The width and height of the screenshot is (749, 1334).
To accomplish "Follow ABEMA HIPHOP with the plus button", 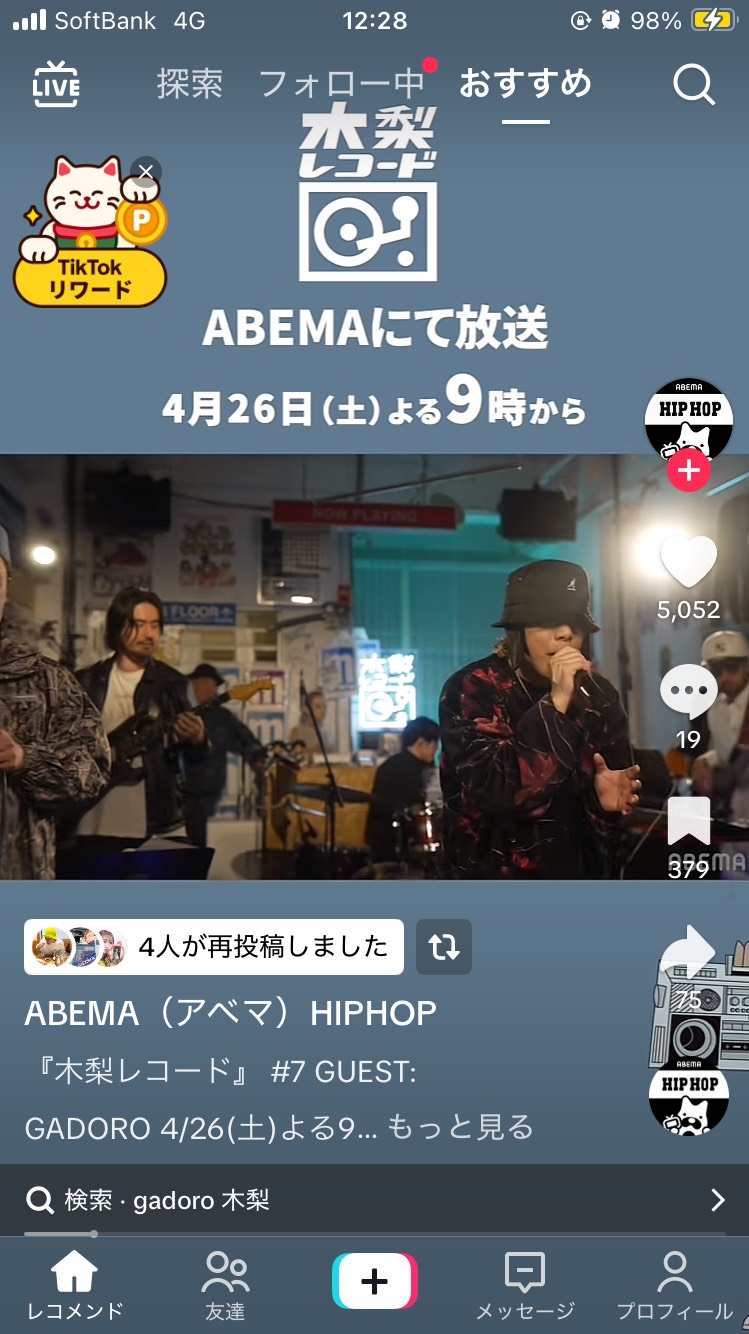I will 689,470.
